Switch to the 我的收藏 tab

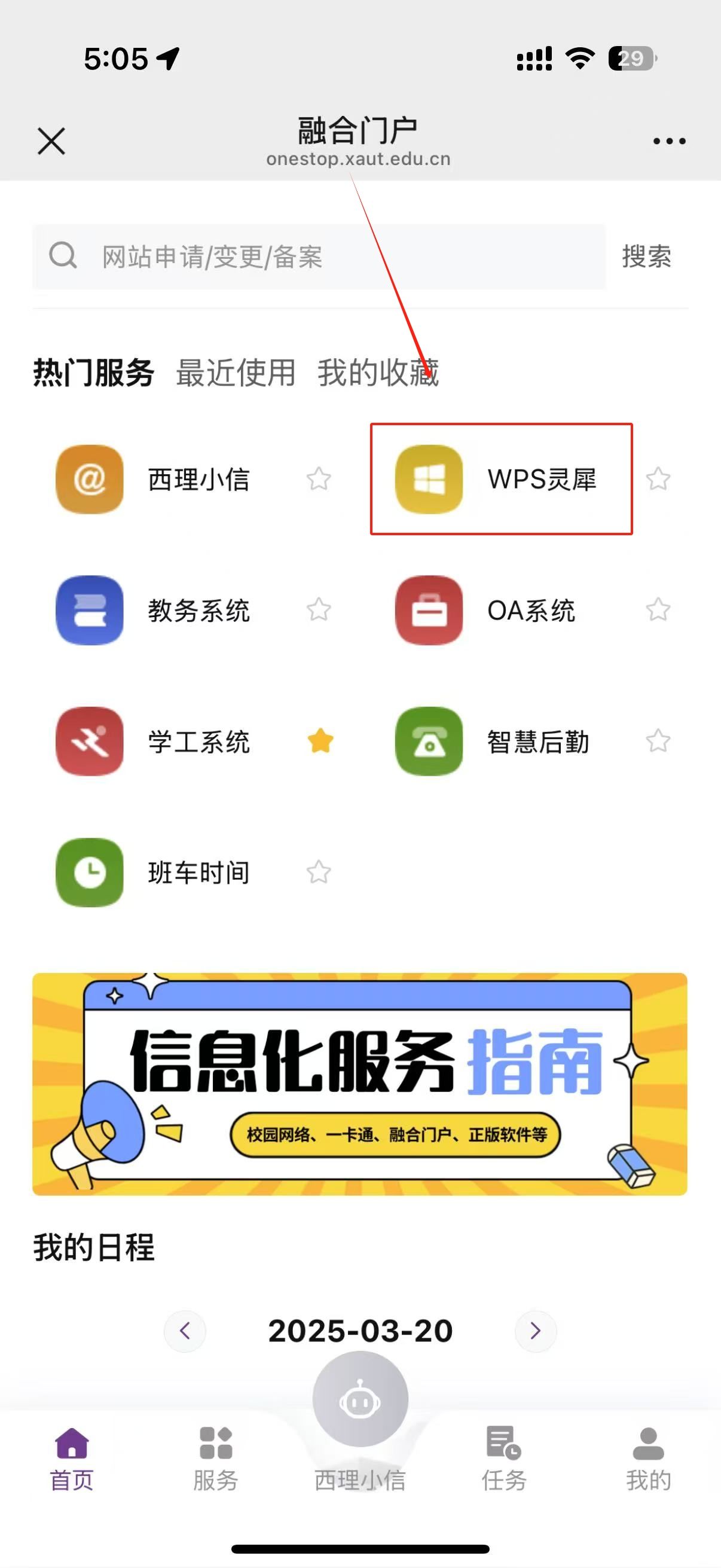click(x=378, y=373)
